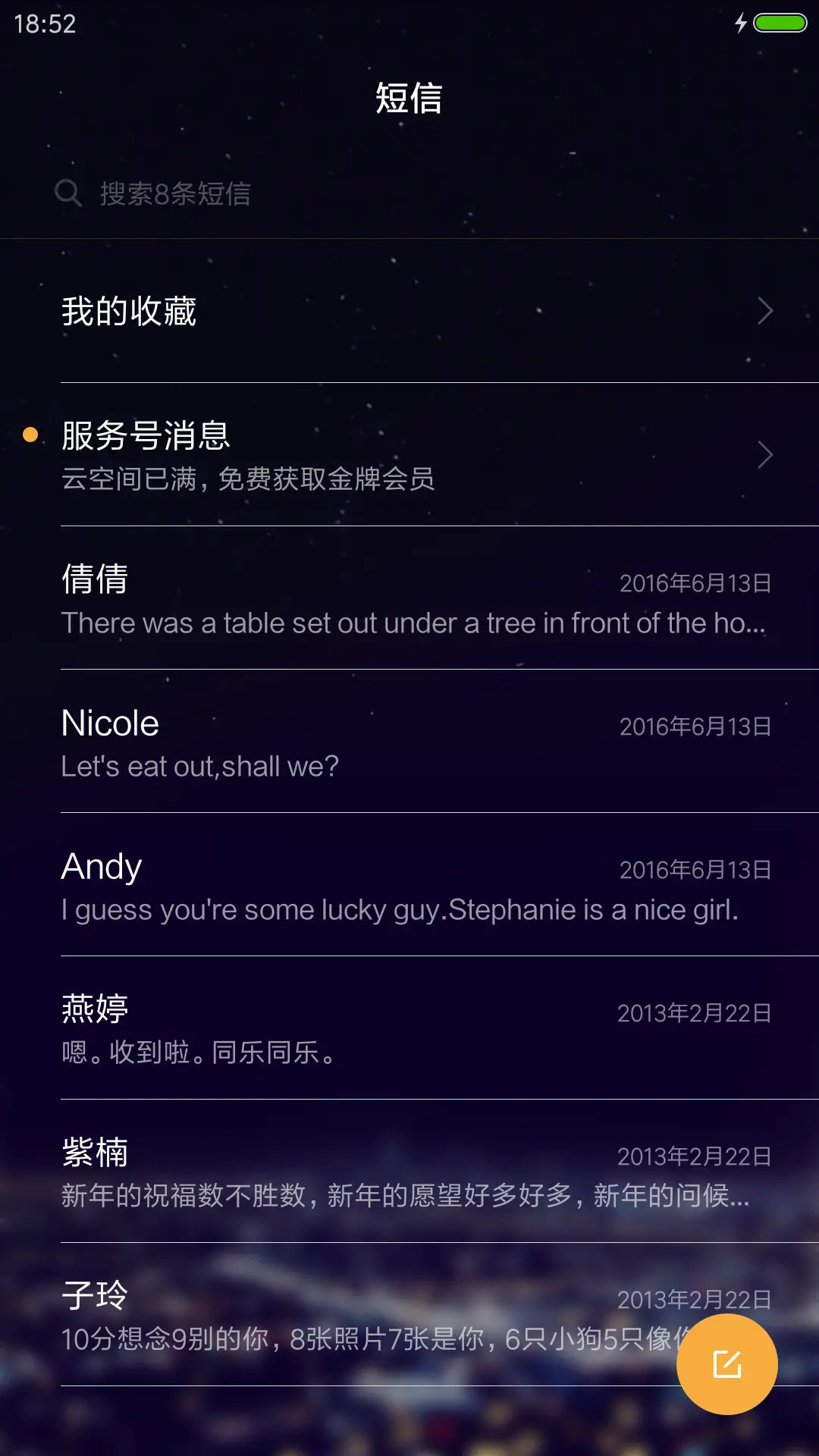Select the message thread from 紫楠

click(409, 1172)
